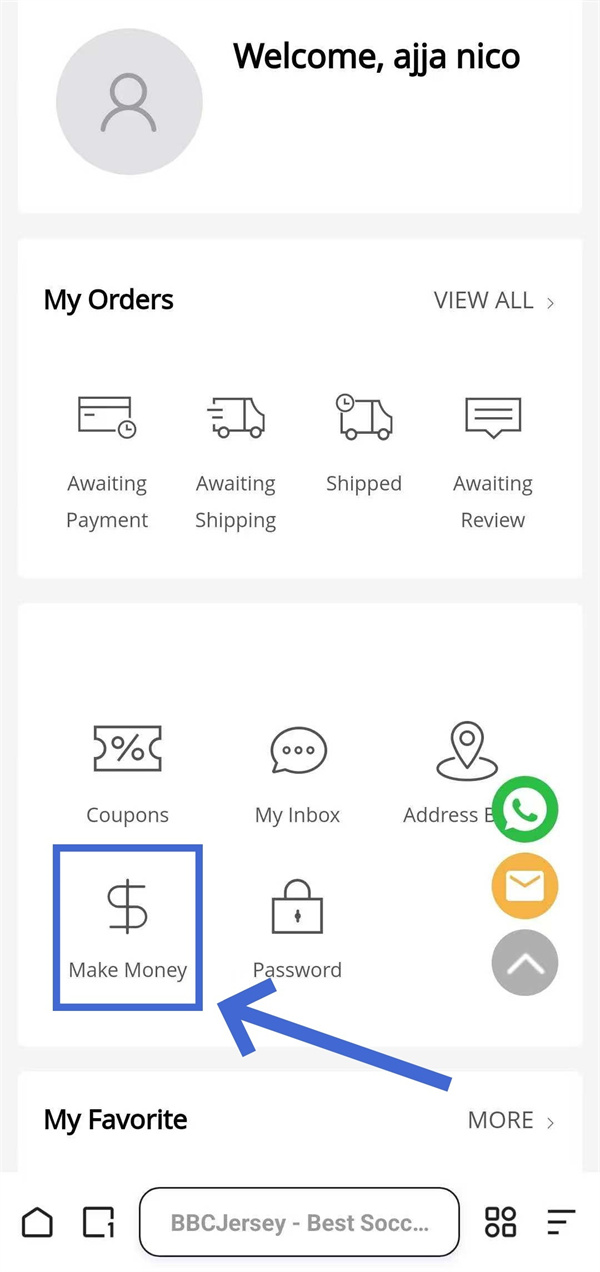Open the browser menu

tap(562, 1222)
